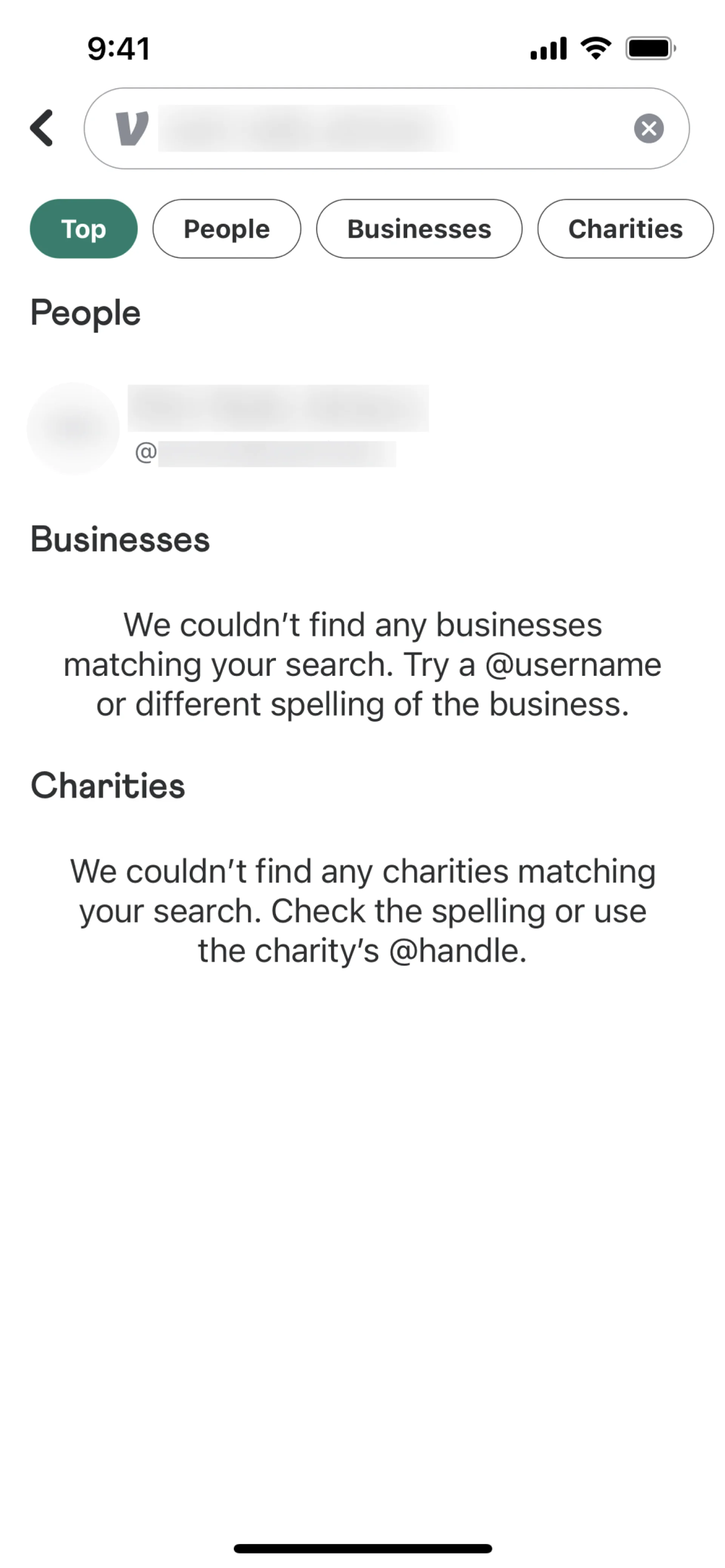This screenshot has height=1568, width=725.
Task: Go back using the back arrow
Action: [42, 128]
